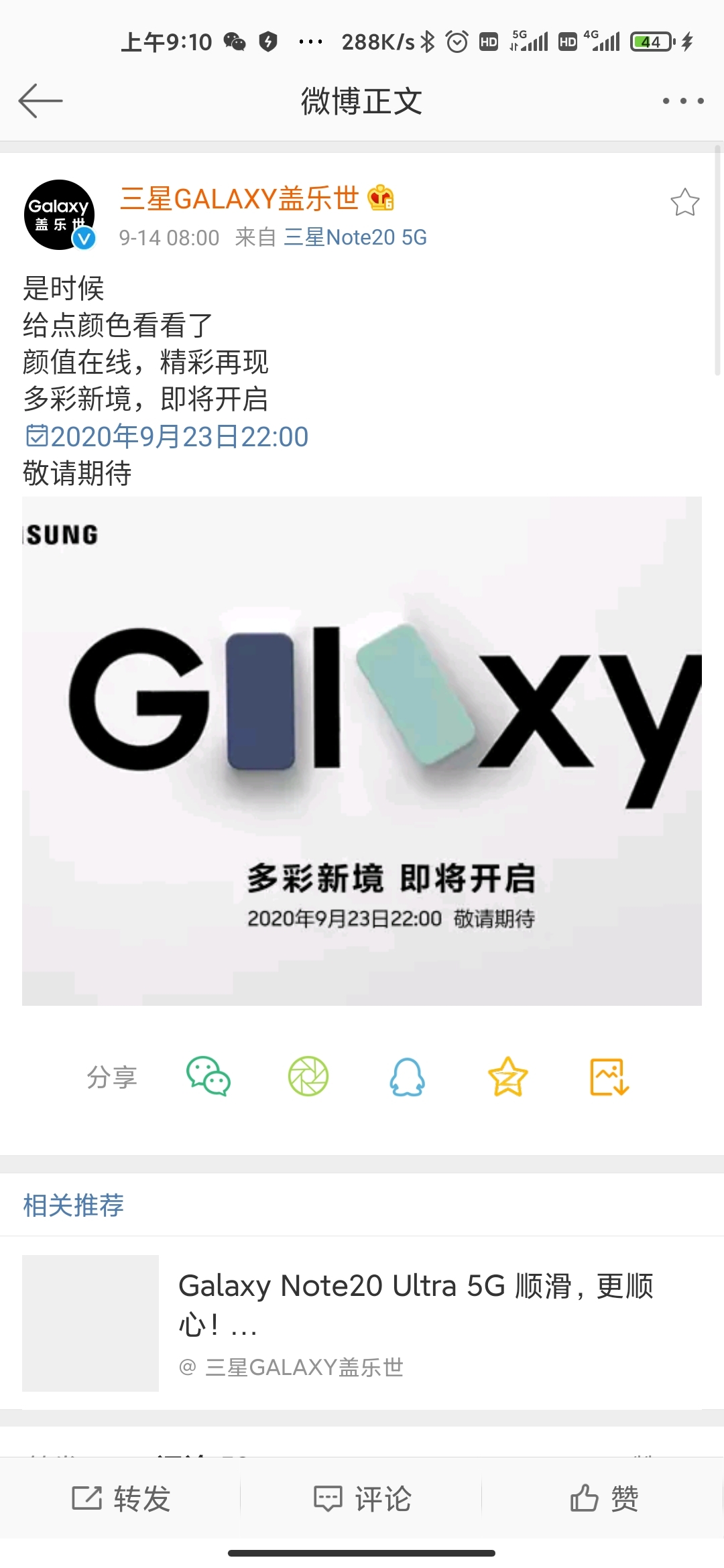Open the three-dot overflow menu
Image resolution: width=724 pixels, height=1568 pixels.
pyautogui.click(x=682, y=101)
